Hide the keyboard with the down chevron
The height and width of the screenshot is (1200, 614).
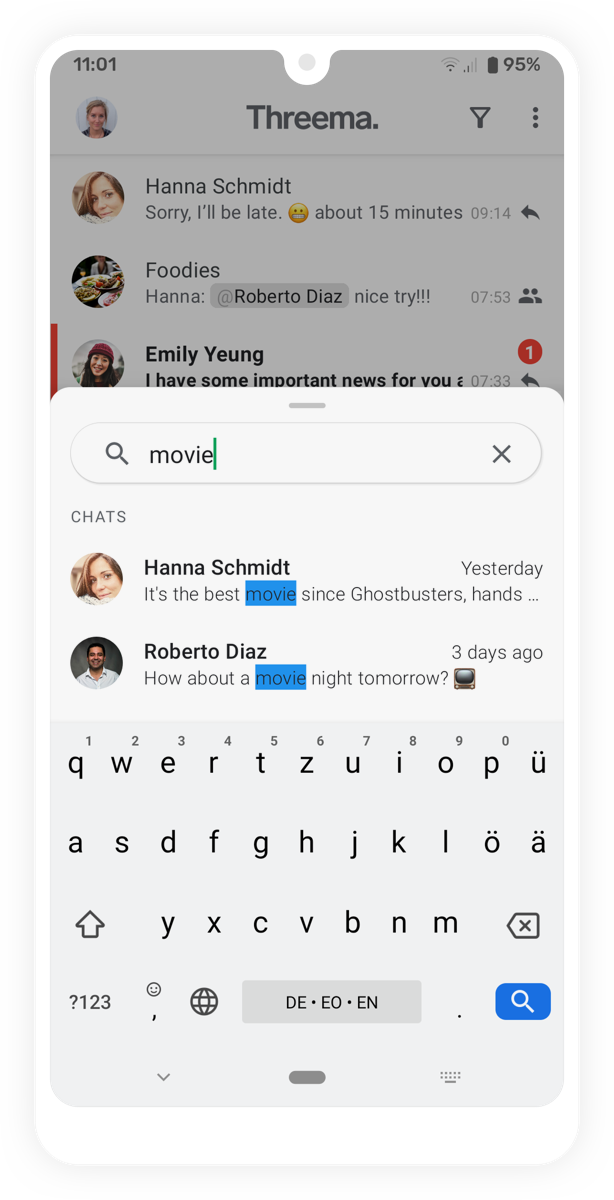(164, 1077)
